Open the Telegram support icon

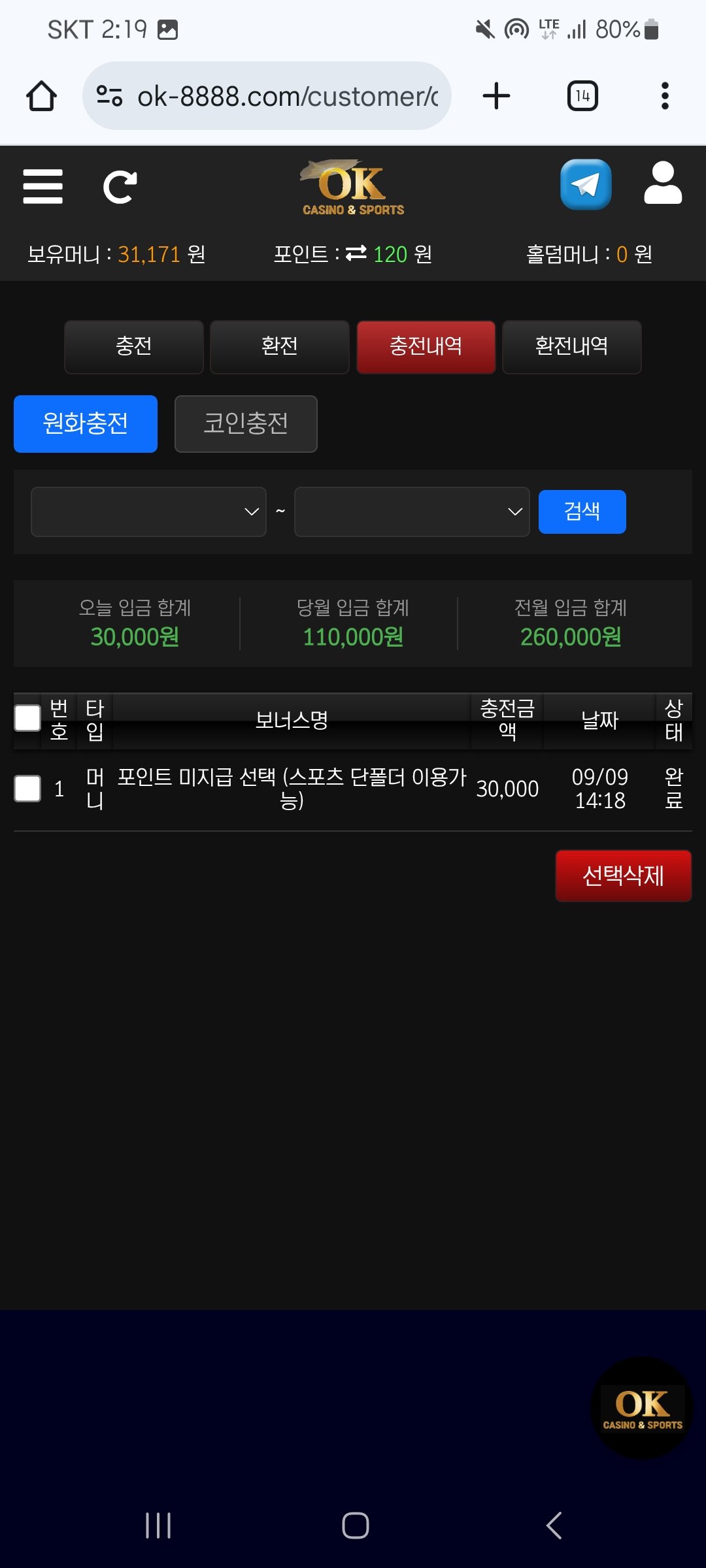(x=586, y=185)
